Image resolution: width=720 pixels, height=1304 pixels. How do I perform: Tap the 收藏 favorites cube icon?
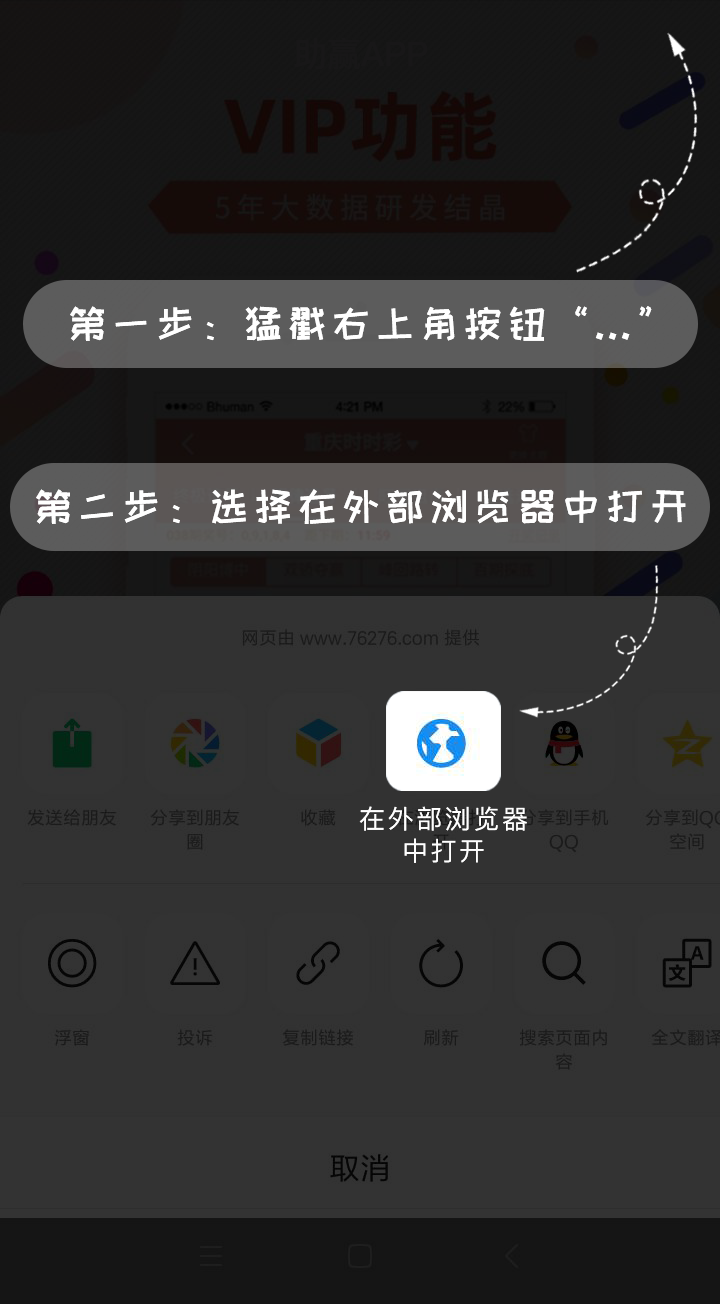(318, 743)
